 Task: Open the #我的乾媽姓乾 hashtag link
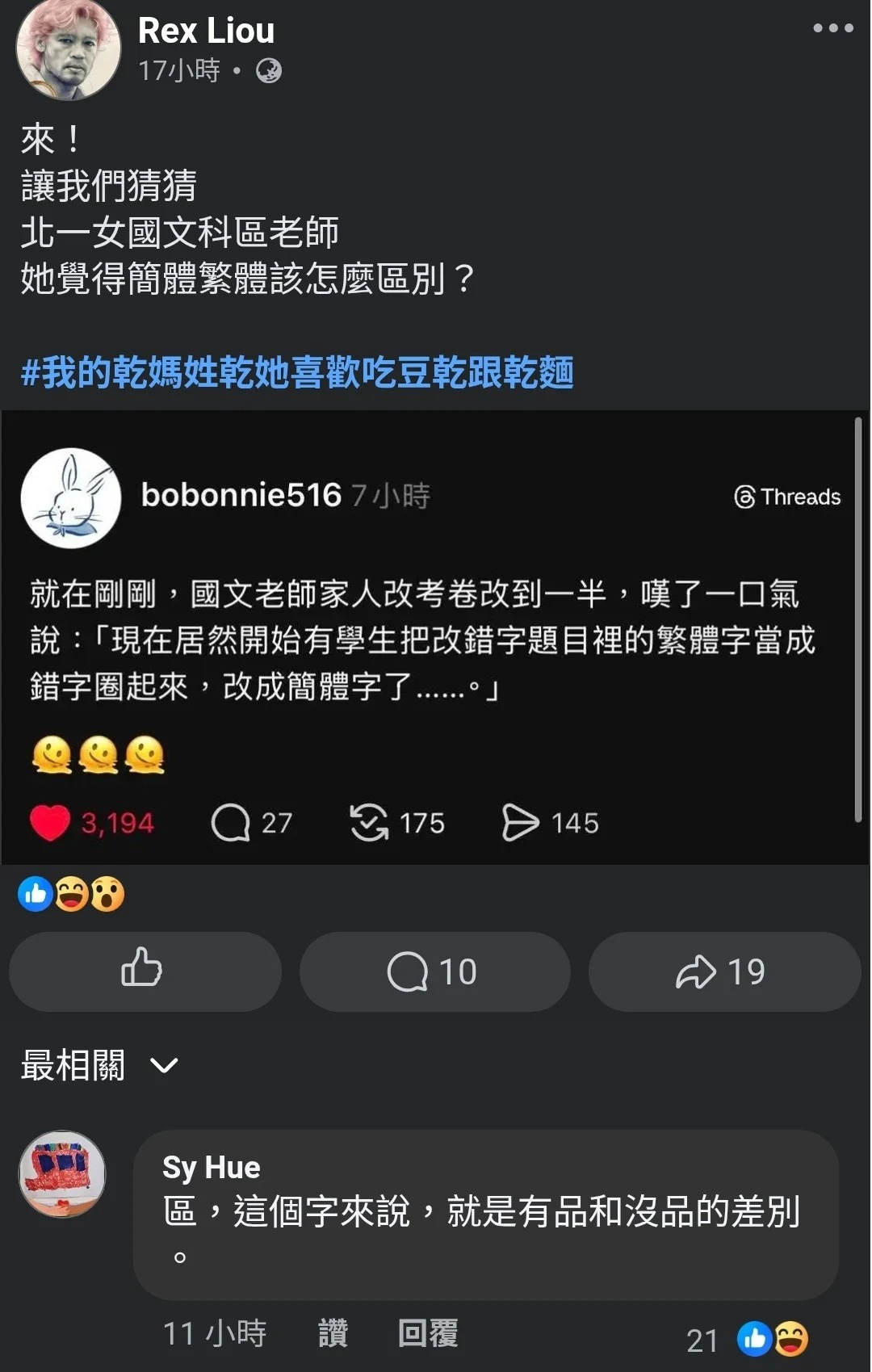297,372
